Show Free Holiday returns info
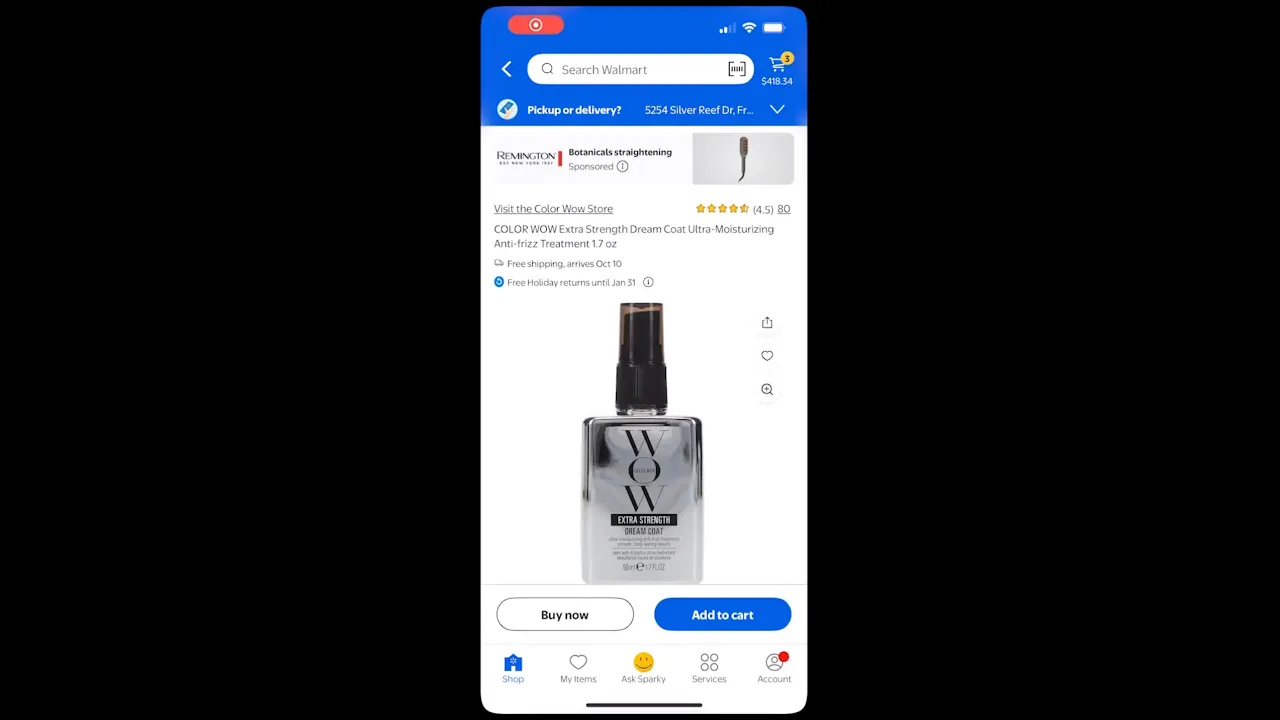Image resolution: width=1280 pixels, height=720 pixels. click(648, 282)
